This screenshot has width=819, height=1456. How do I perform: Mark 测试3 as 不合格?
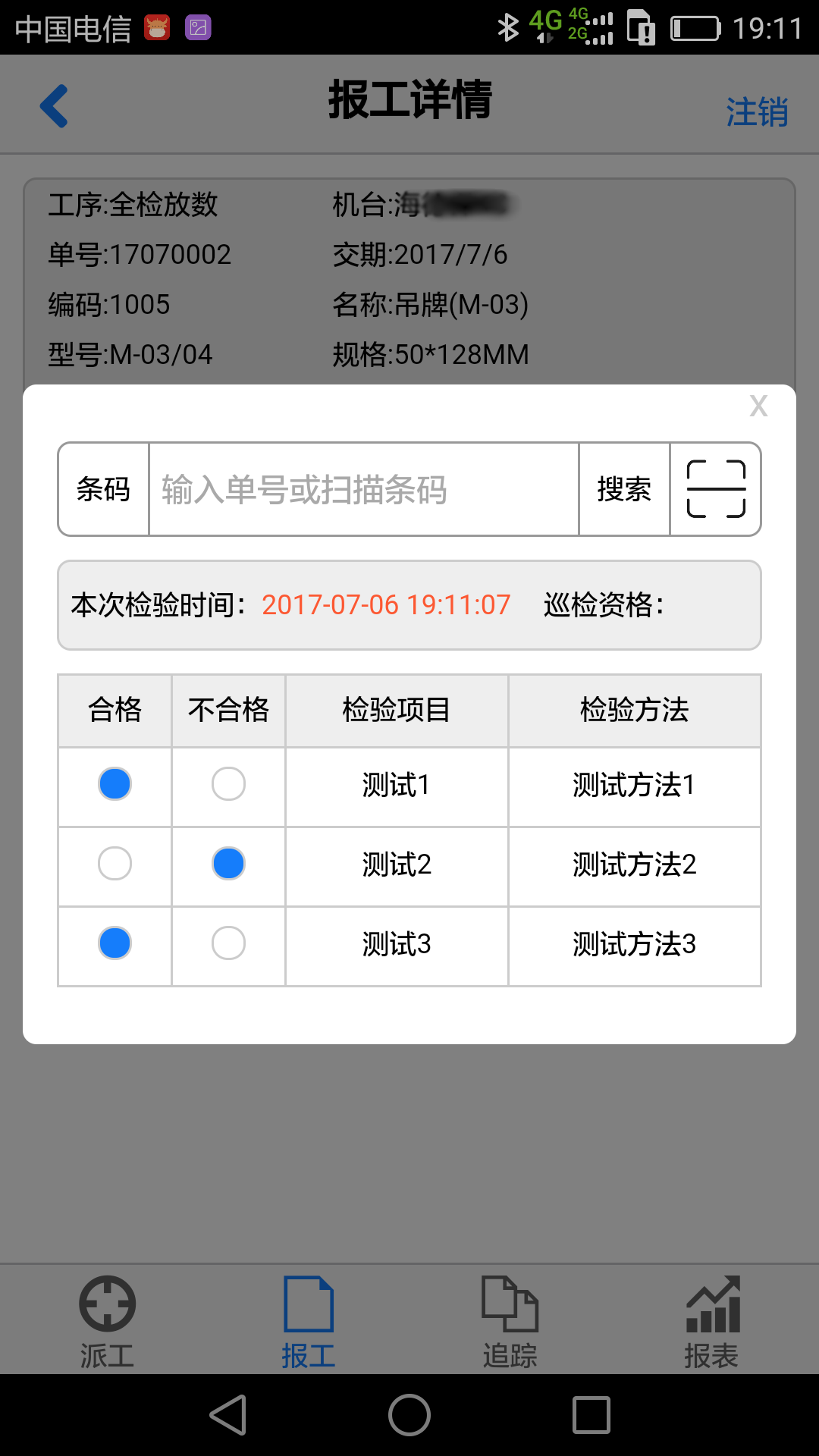click(x=228, y=943)
